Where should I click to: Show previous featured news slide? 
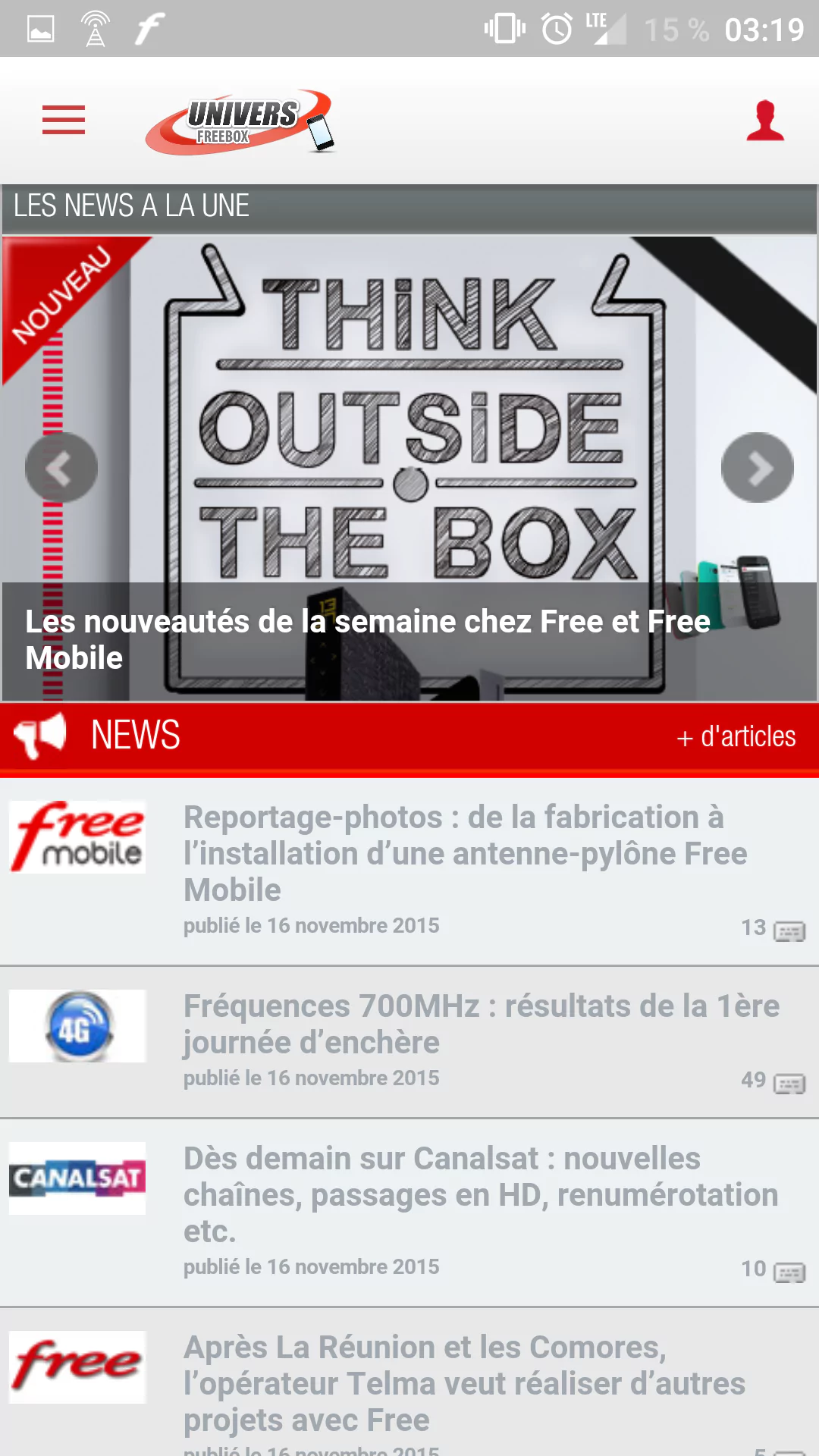[61, 468]
